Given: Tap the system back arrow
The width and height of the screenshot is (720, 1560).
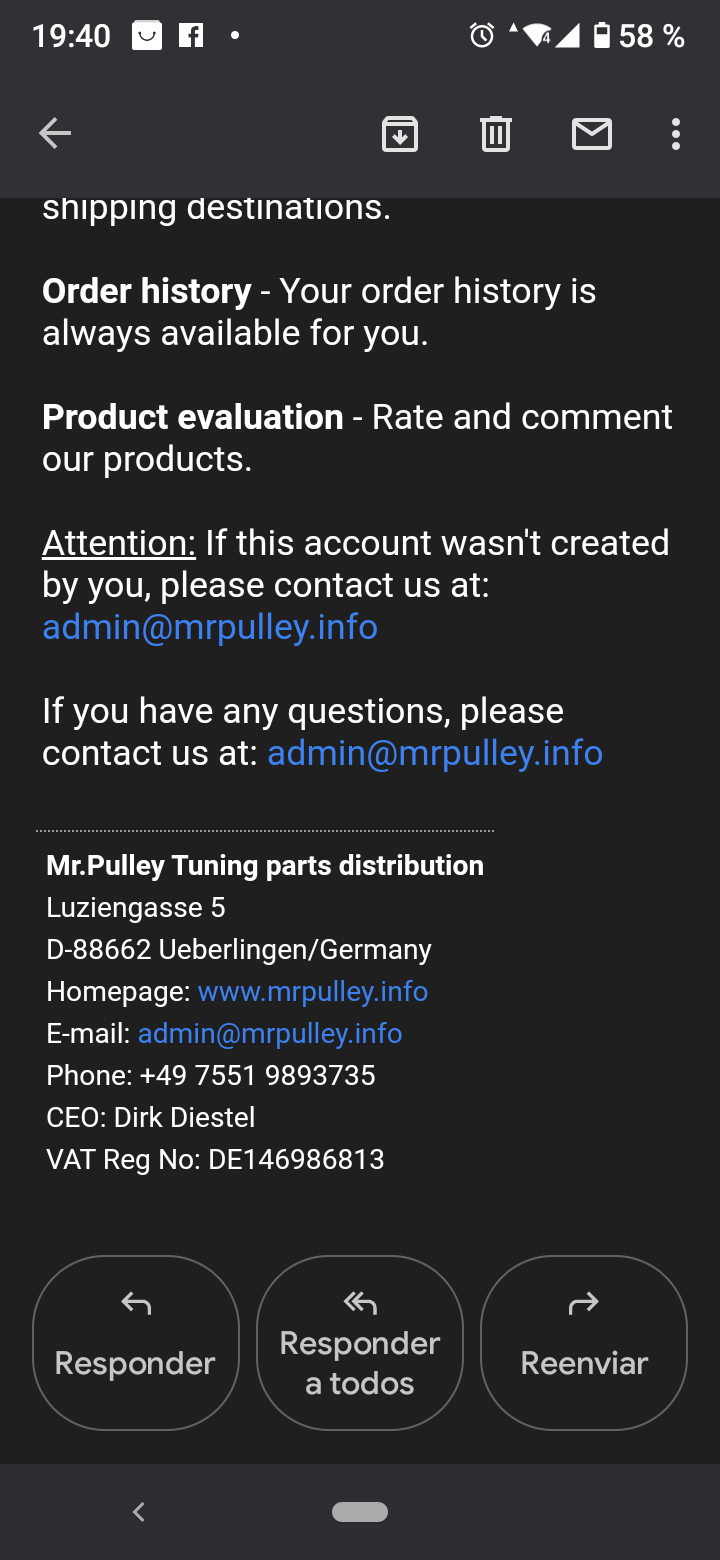Looking at the screenshot, I should coord(139,1512).
